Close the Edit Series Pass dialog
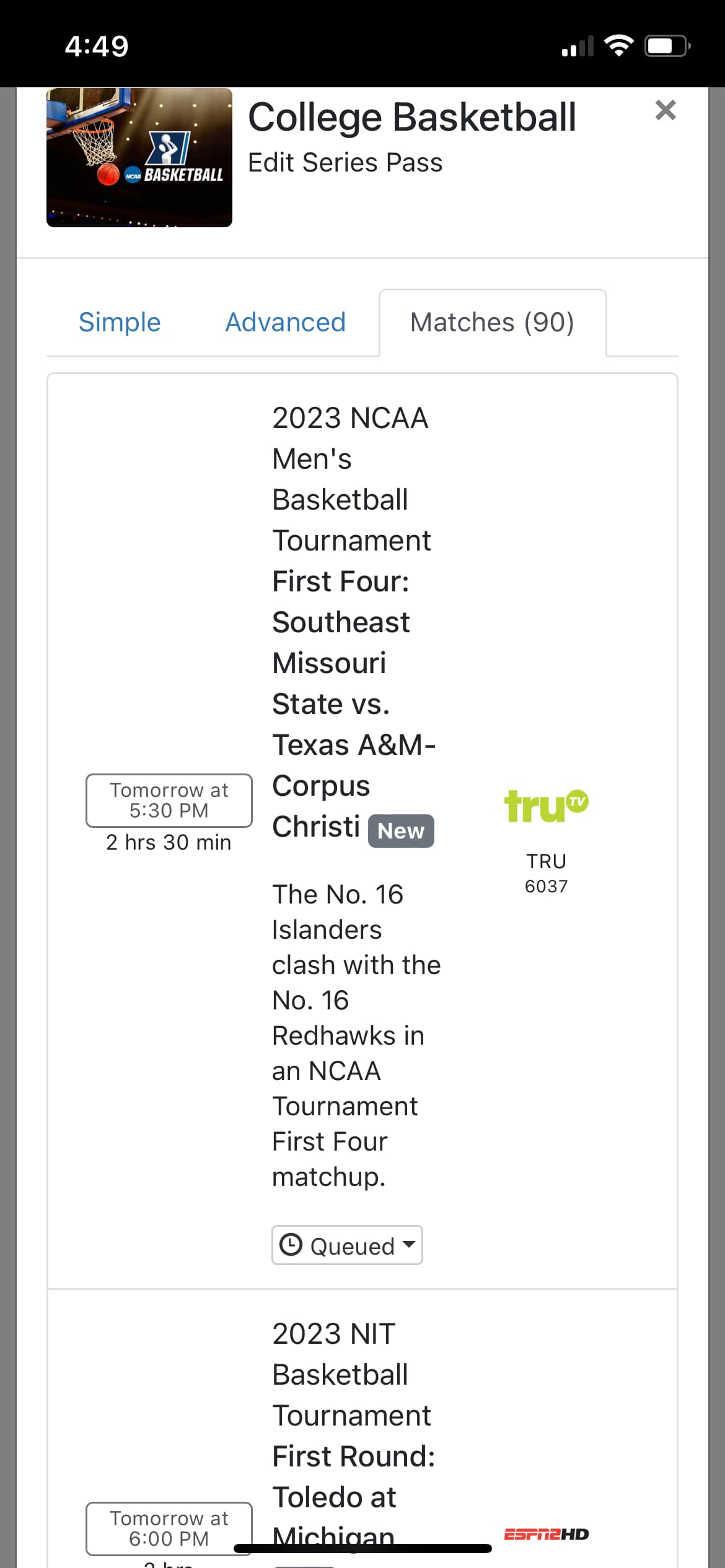Viewport: 725px width, 1568px height. 665,110
